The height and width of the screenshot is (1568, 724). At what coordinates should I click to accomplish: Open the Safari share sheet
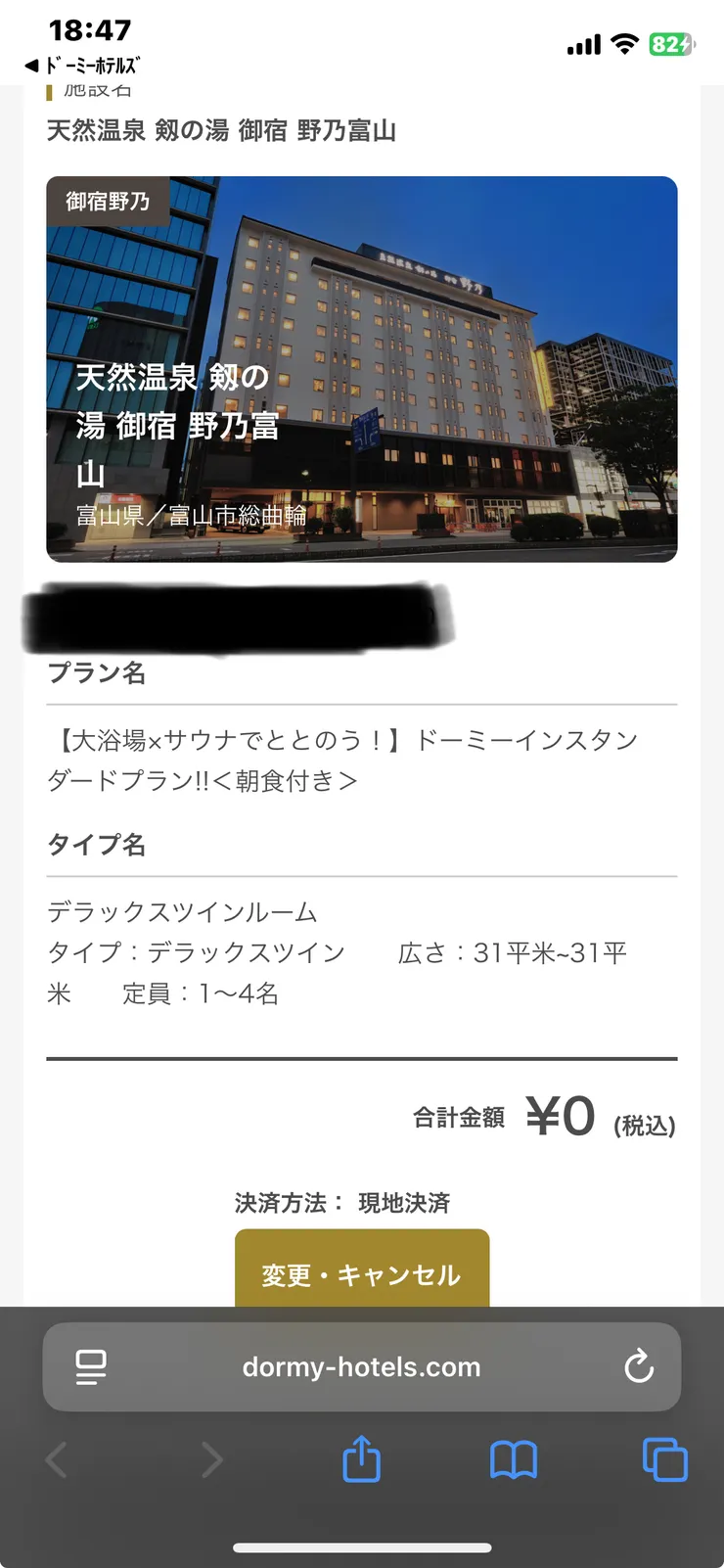(361, 1459)
